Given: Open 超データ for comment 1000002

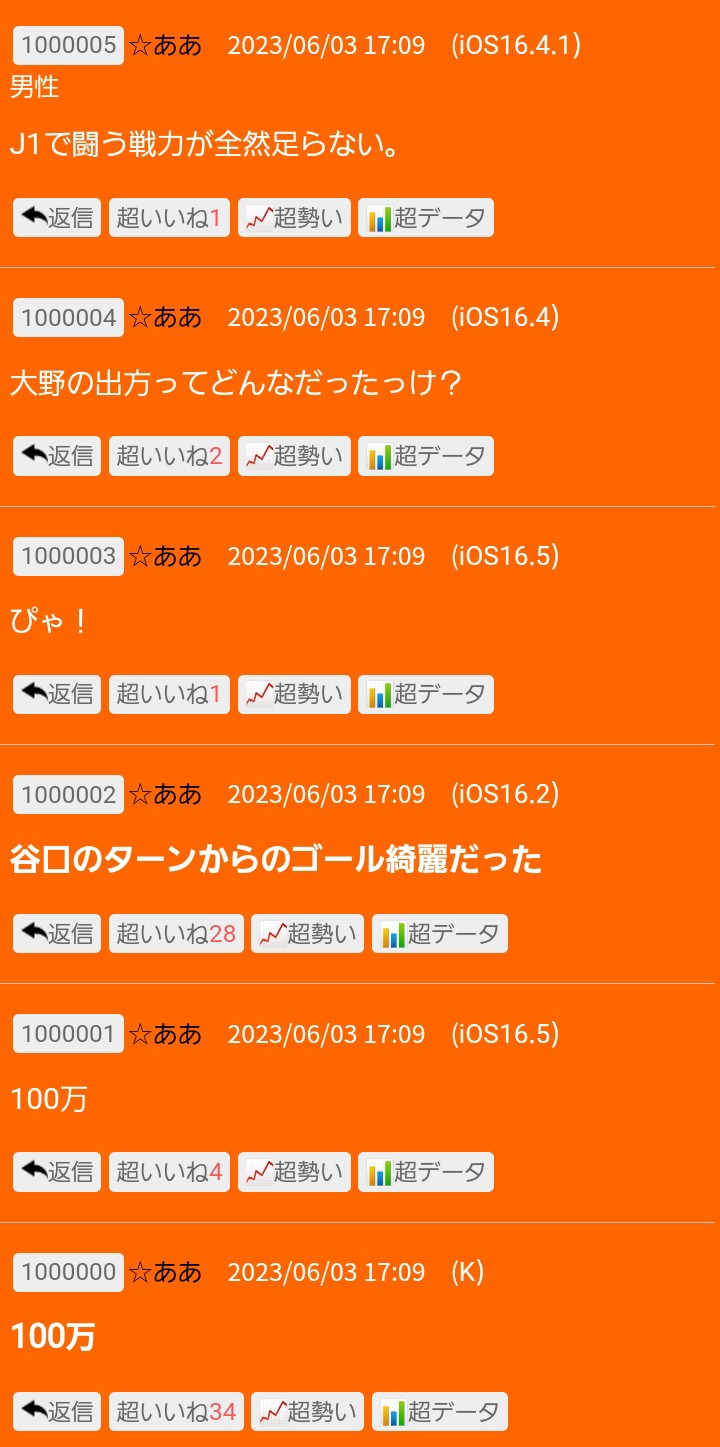Looking at the screenshot, I should (440, 934).
